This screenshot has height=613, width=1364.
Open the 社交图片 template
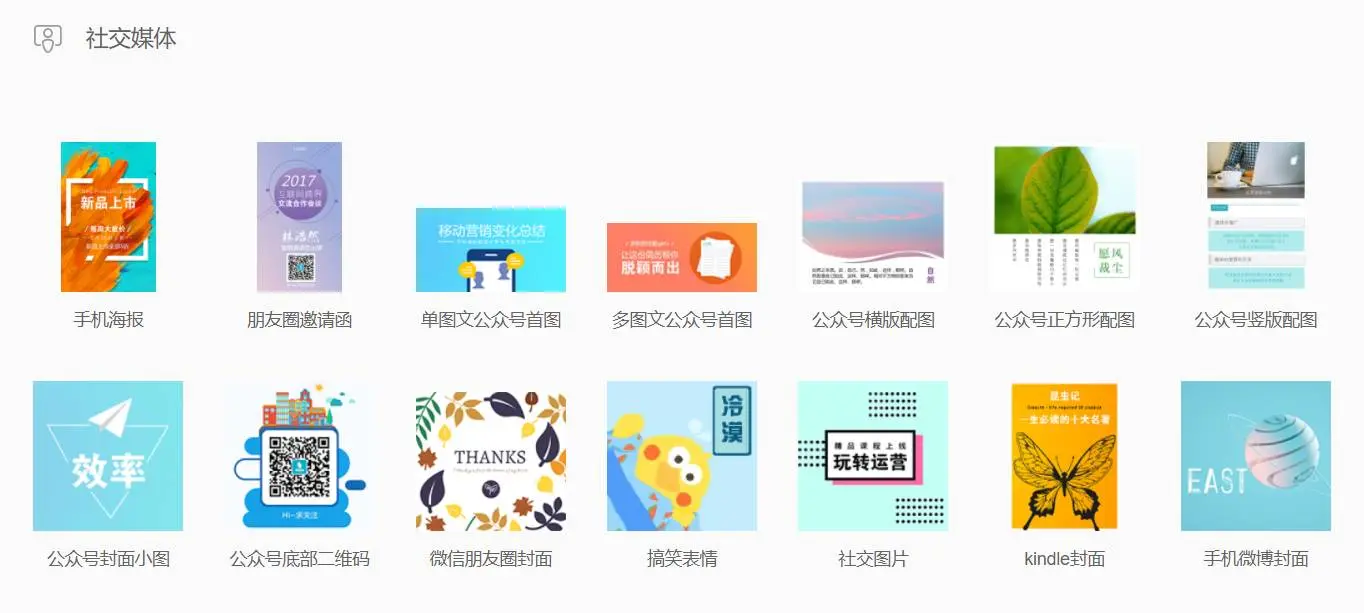[873, 455]
